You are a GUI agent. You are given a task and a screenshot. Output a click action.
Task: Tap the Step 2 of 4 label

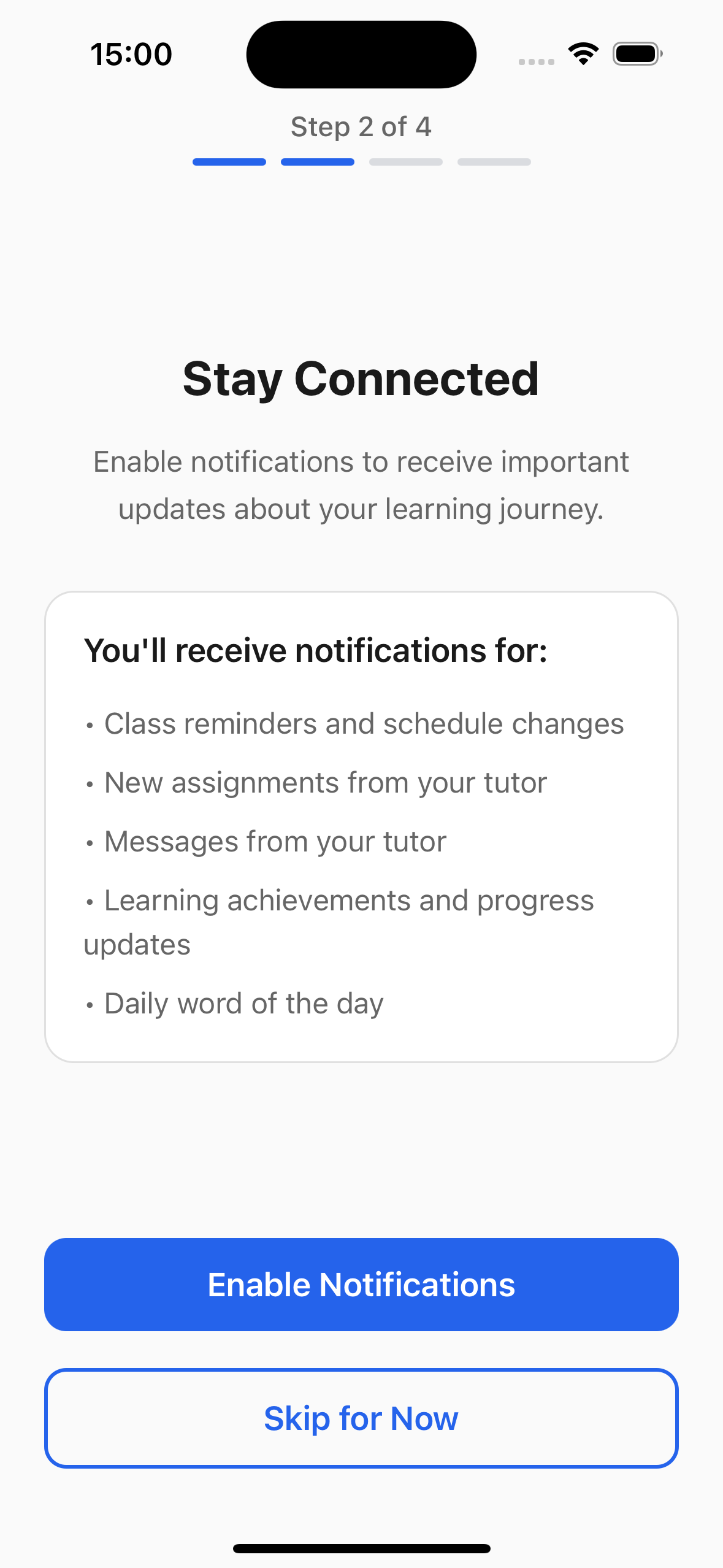[x=361, y=127]
